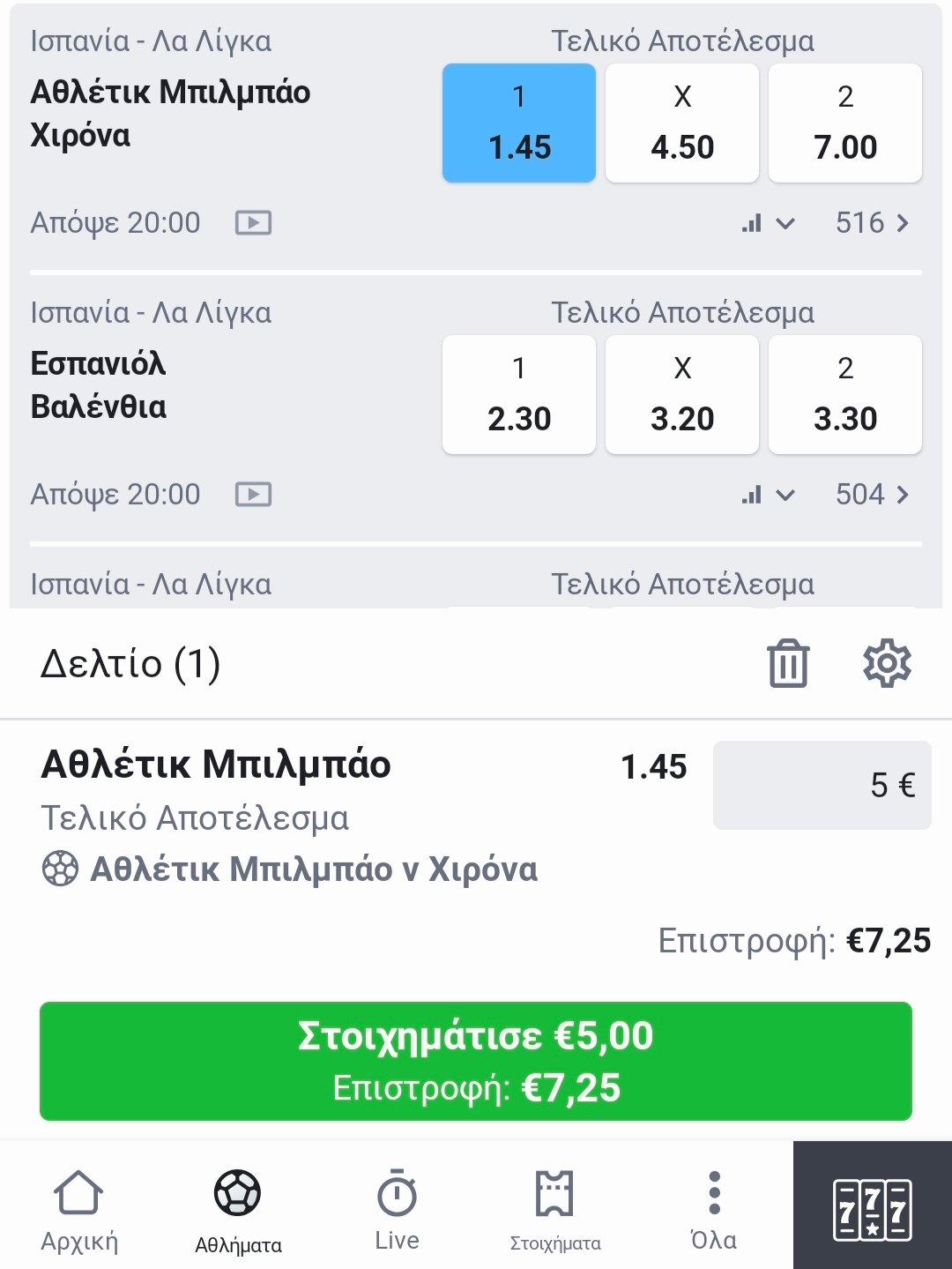The height and width of the screenshot is (1269, 952).
Task: Expand stats dropdown for Αθλέτικ Μπιλμπάο match
Action: point(769,223)
